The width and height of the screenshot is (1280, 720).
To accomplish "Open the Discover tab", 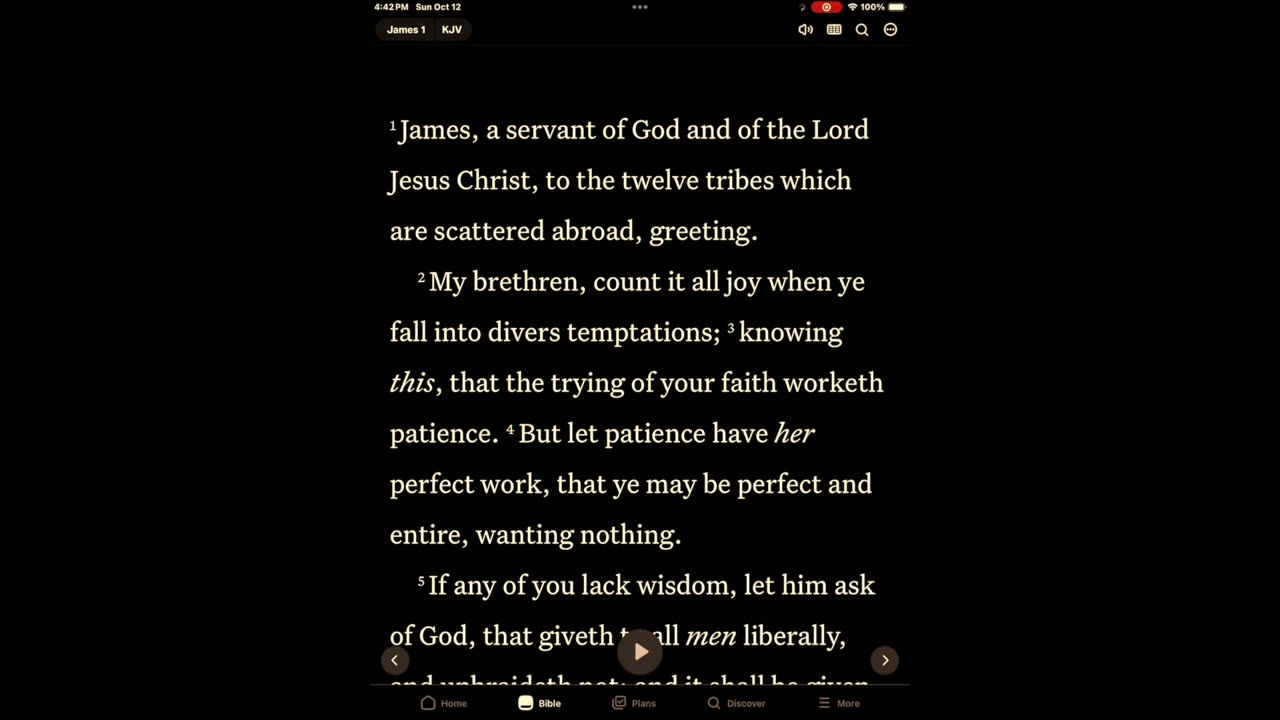I will point(736,703).
